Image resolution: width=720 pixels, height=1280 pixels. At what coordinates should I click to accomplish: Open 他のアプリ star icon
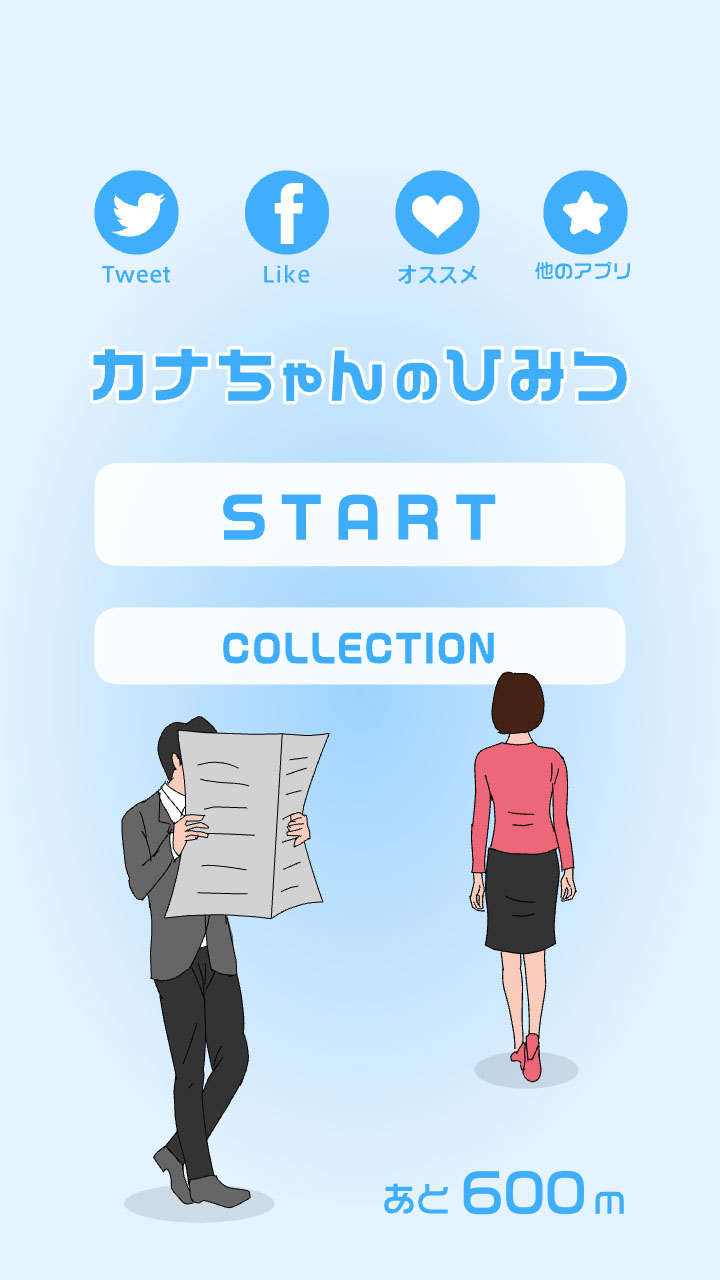coord(585,213)
